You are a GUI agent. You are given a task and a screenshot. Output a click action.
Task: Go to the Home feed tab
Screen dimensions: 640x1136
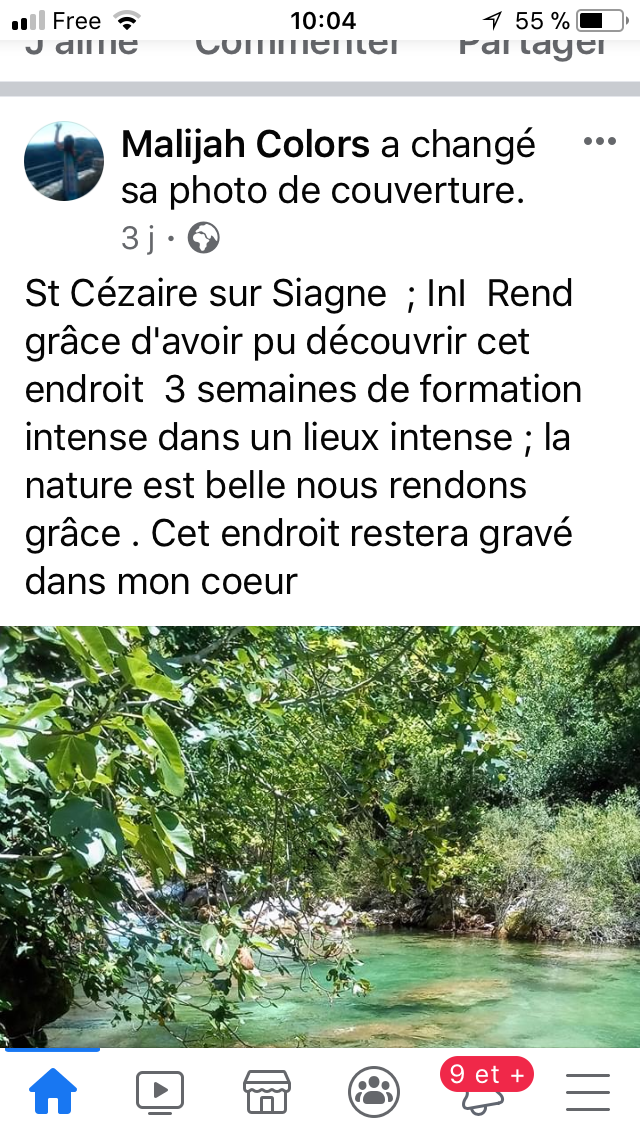[53, 1092]
